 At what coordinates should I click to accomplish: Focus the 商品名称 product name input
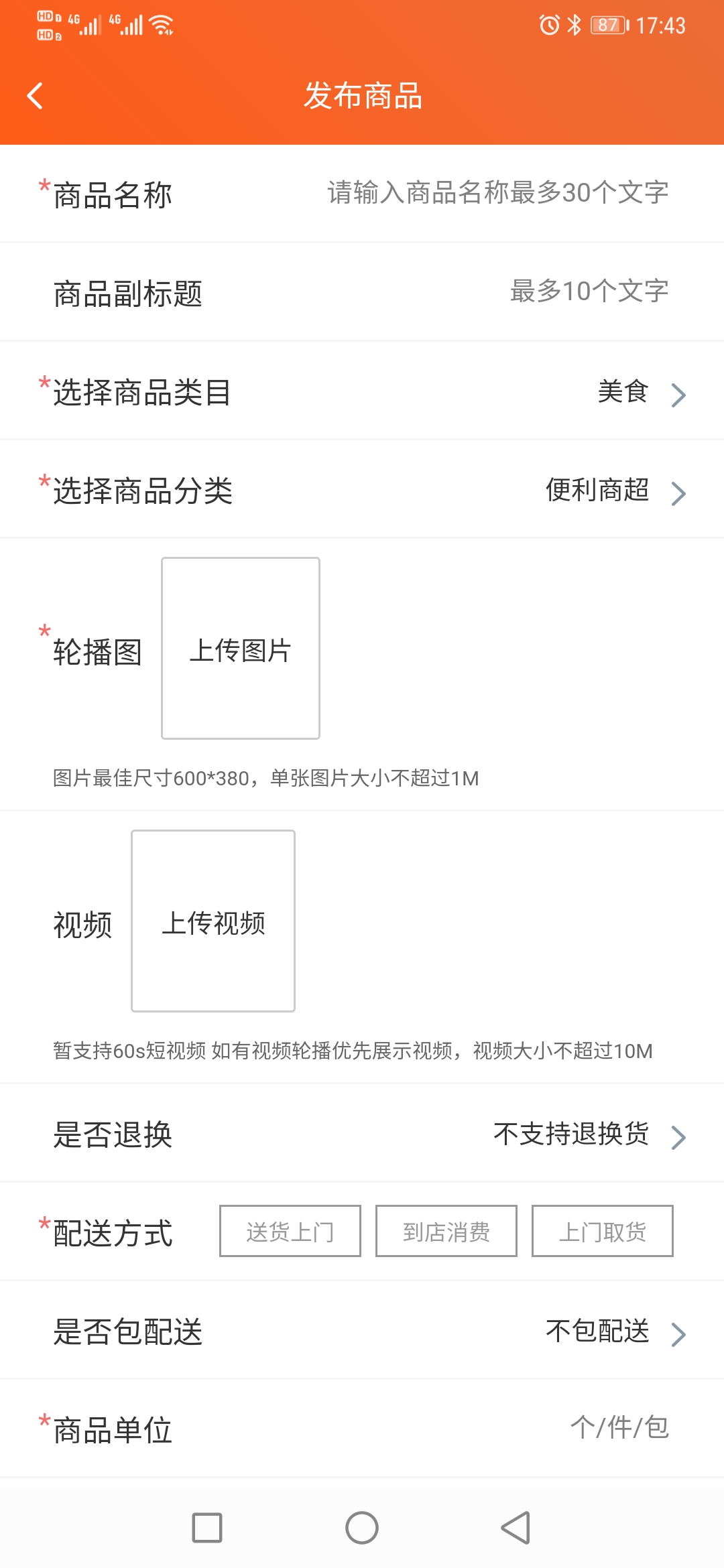[x=496, y=194]
